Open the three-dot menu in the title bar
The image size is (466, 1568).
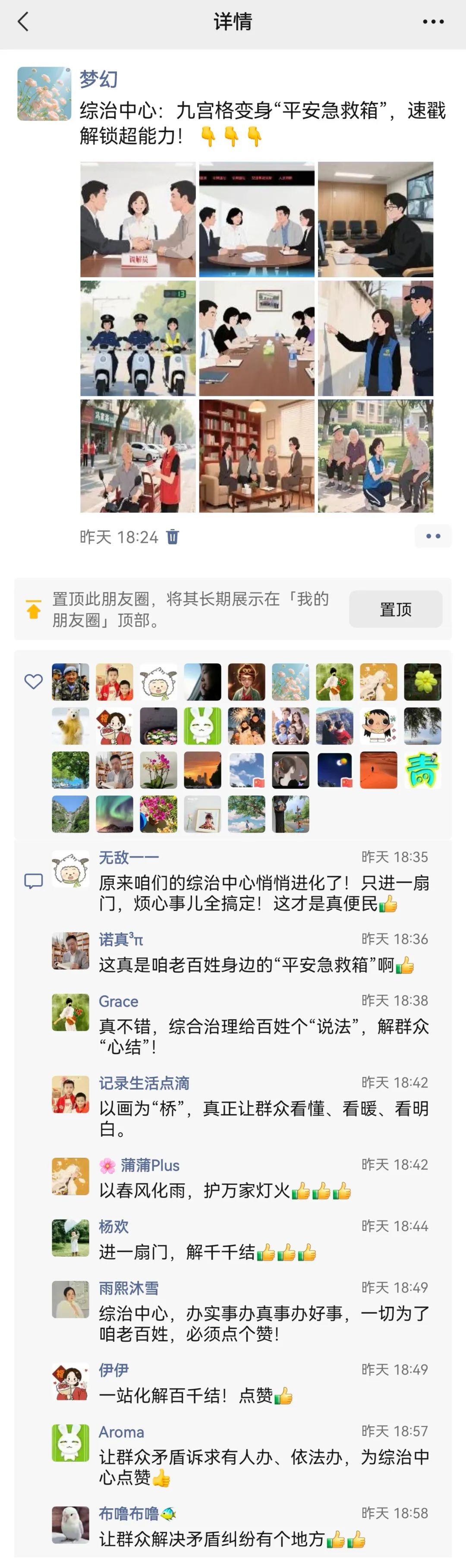pyautogui.click(x=432, y=22)
